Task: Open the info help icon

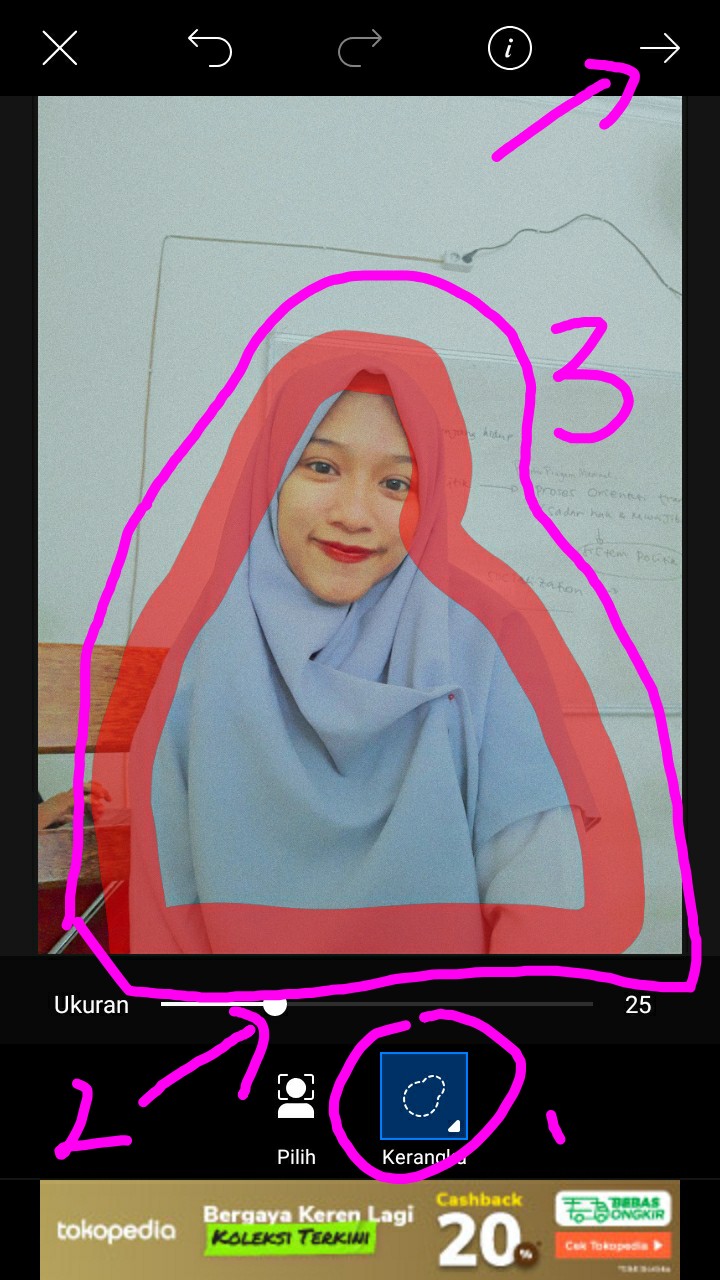Action: coord(509,48)
